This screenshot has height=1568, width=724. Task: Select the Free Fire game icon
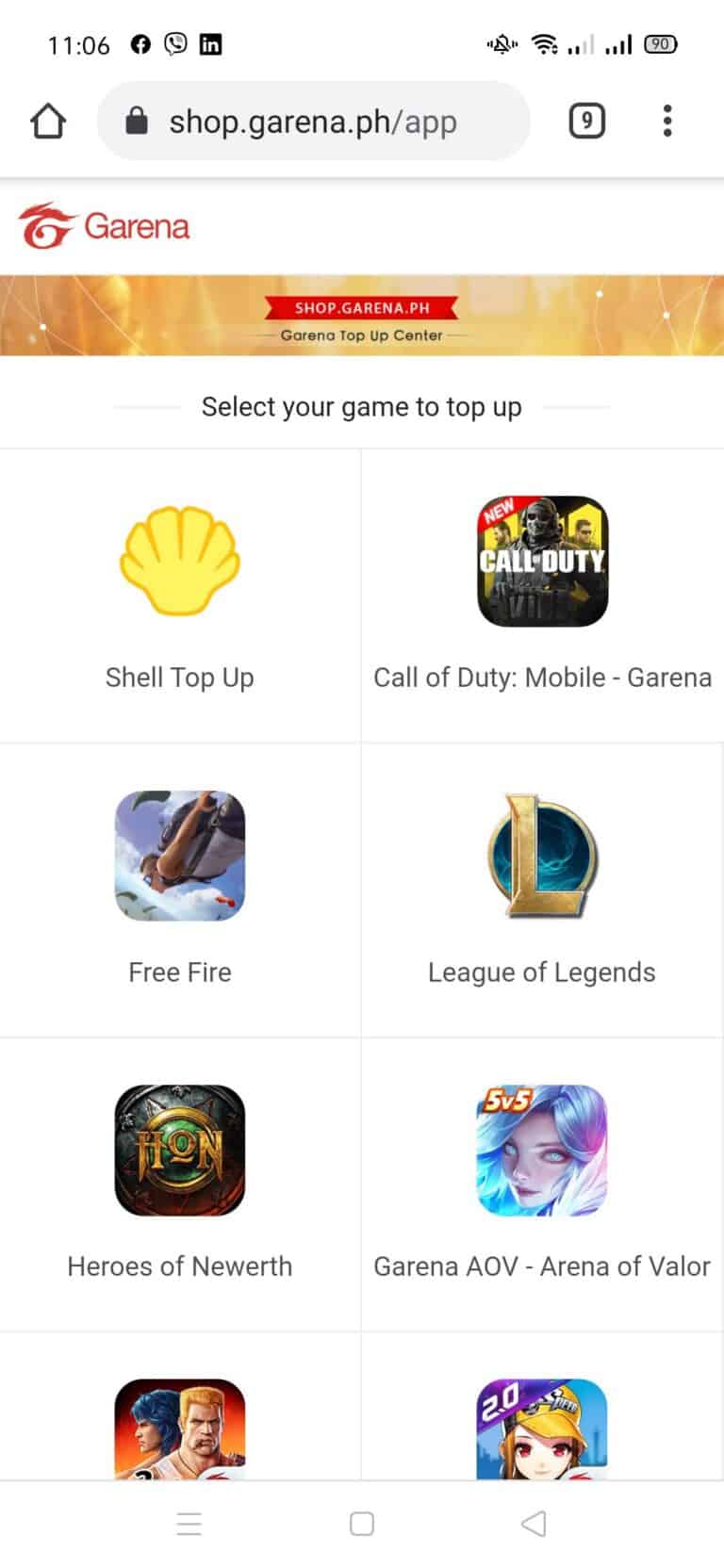point(180,856)
